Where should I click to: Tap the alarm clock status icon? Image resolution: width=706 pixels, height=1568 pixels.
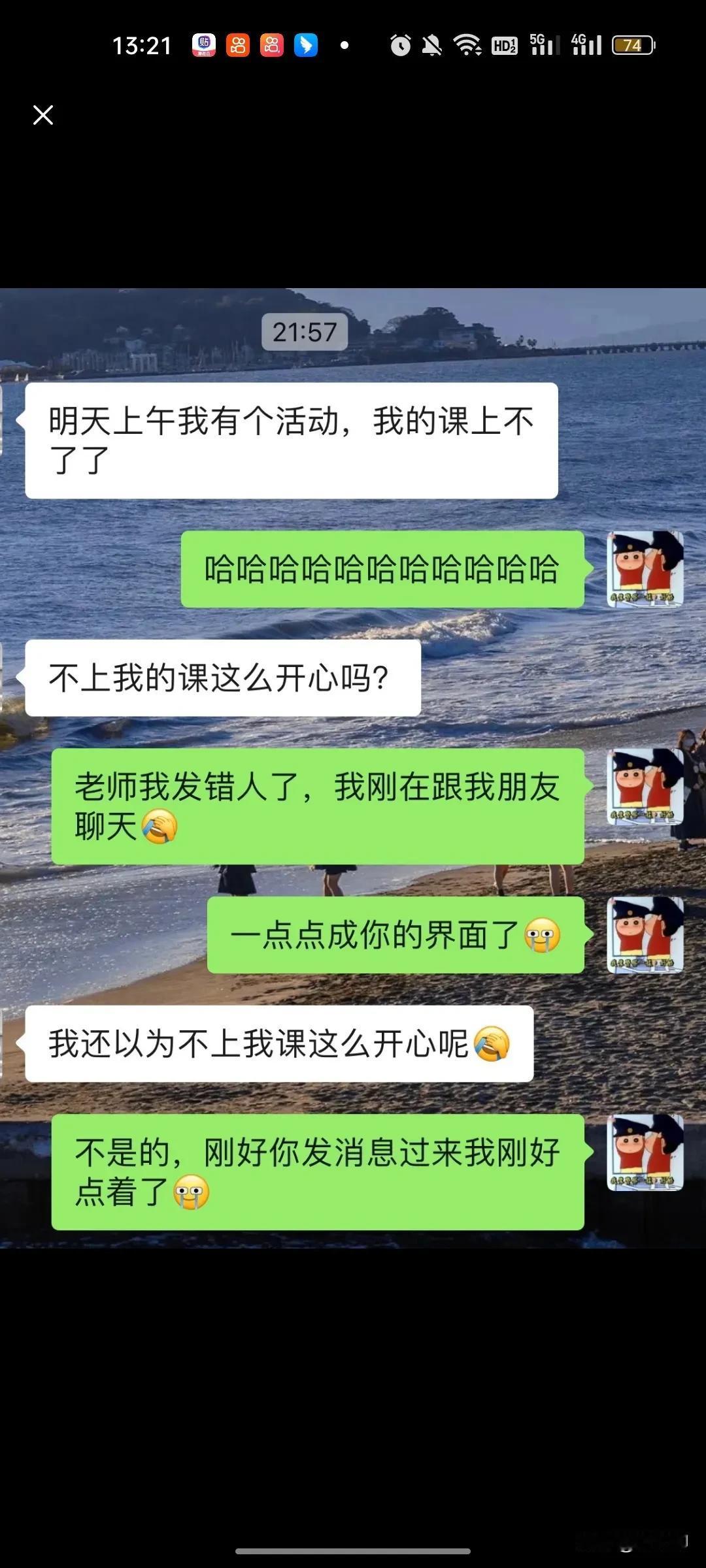(399, 44)
